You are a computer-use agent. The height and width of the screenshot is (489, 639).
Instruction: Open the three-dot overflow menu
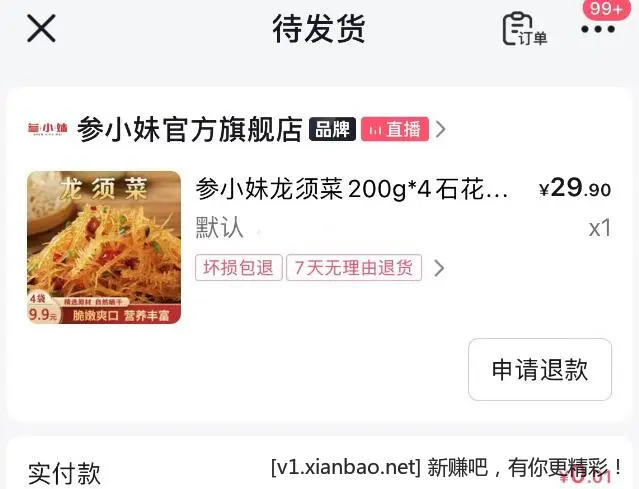click(598, 29)
